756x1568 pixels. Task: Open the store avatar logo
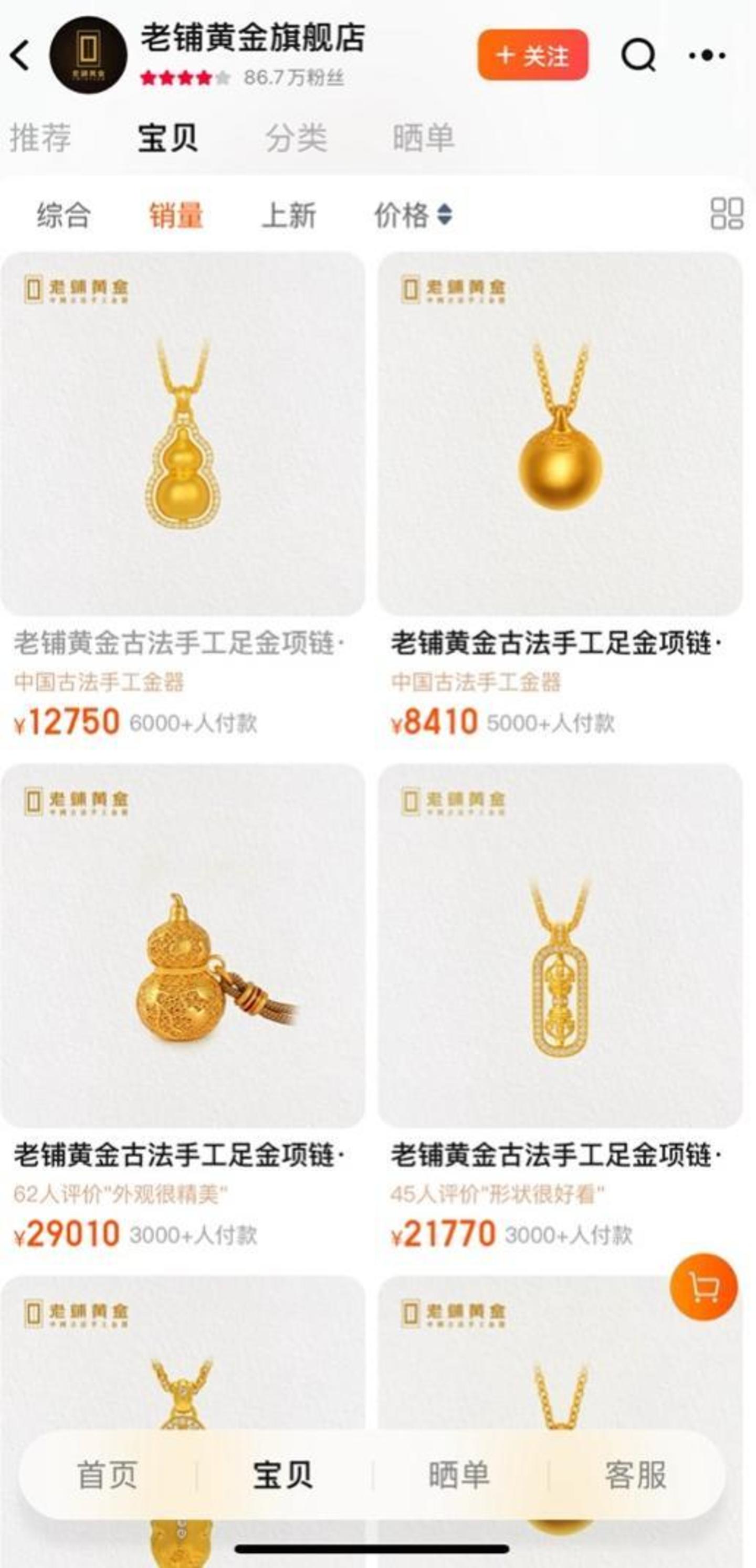tap(88, 56)
